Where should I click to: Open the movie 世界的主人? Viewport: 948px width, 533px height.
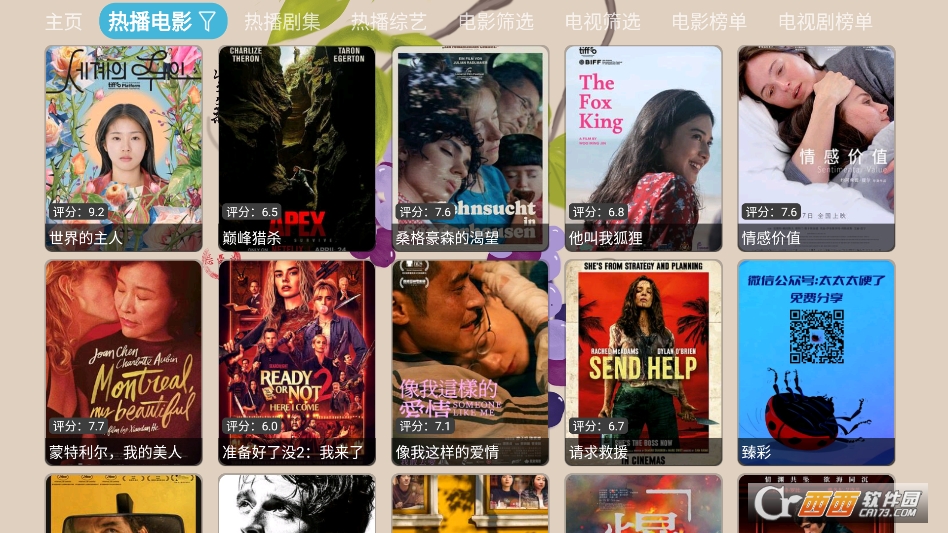(x=124, y=148)
